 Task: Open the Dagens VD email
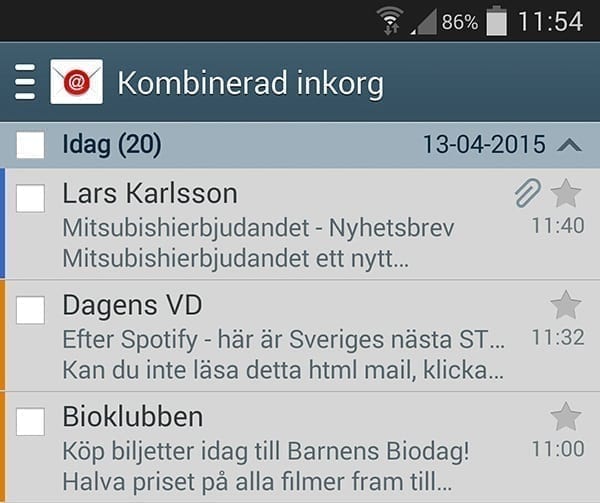pos(280,337)
